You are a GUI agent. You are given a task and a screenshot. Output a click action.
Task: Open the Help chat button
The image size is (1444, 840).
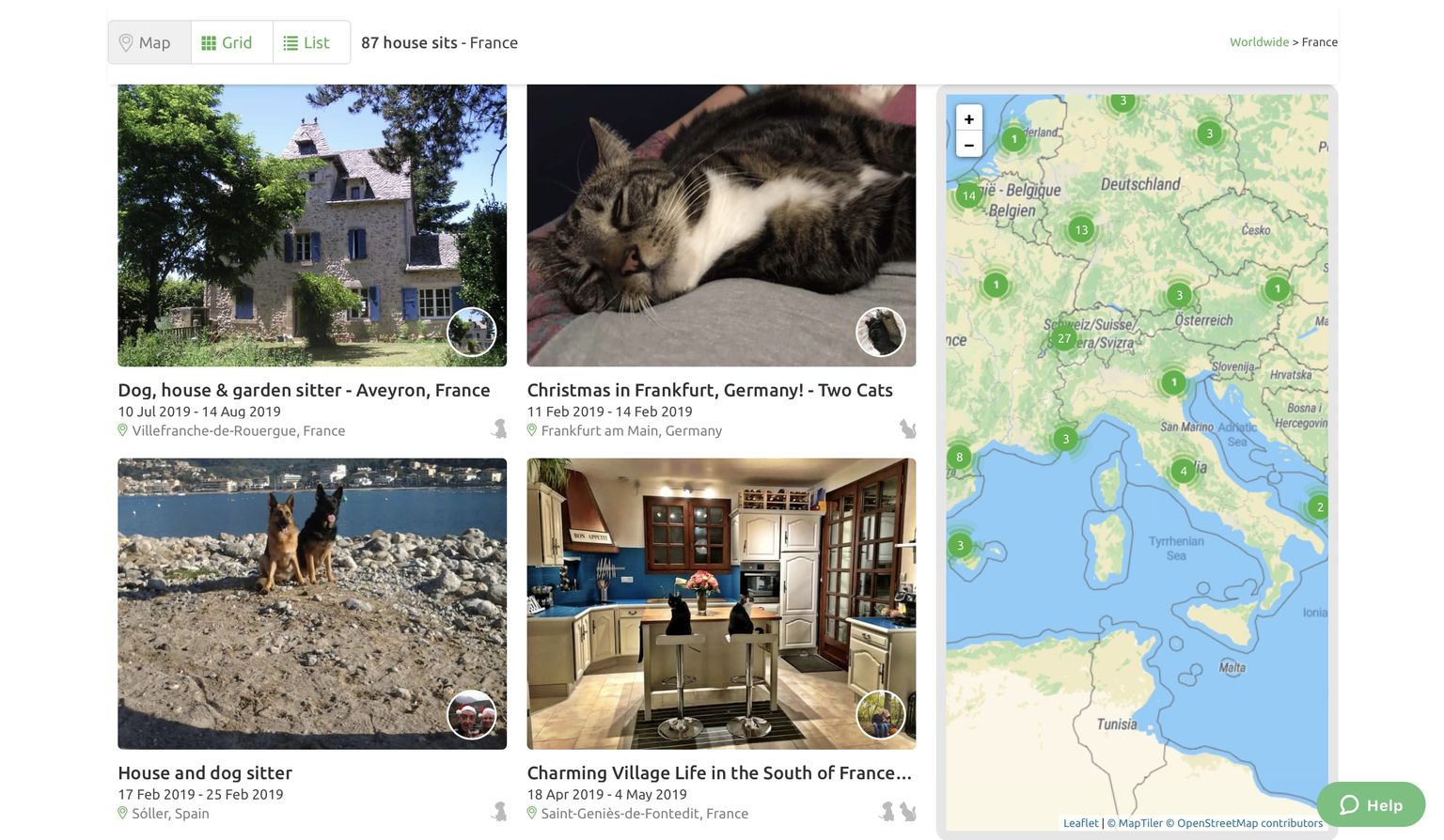1371,804
